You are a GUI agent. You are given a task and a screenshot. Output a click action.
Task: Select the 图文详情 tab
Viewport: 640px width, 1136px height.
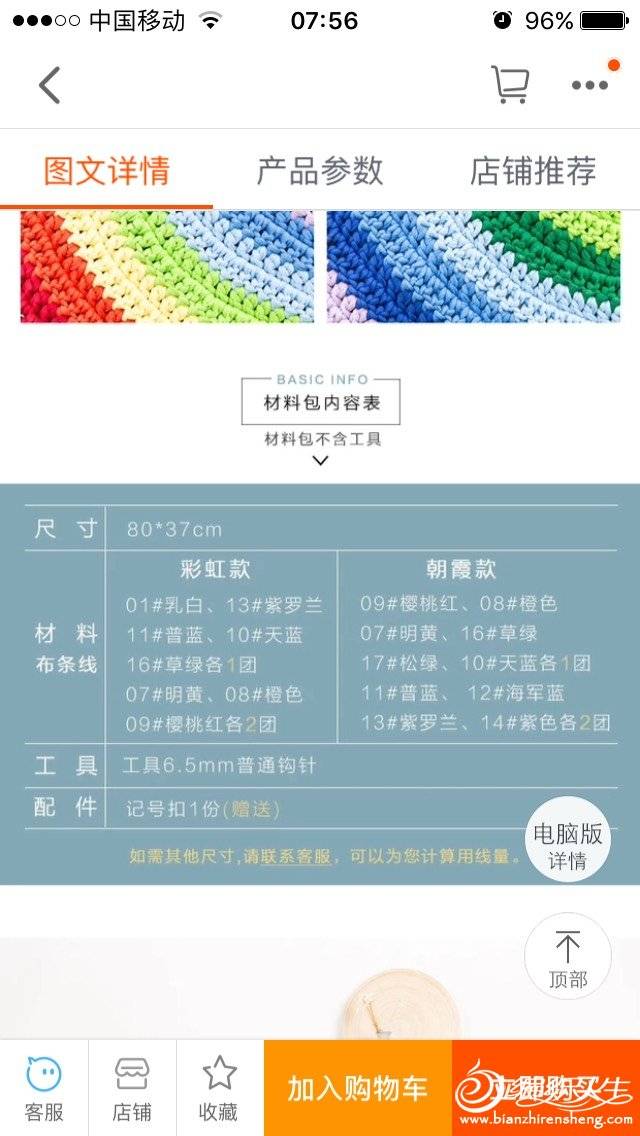107,171
